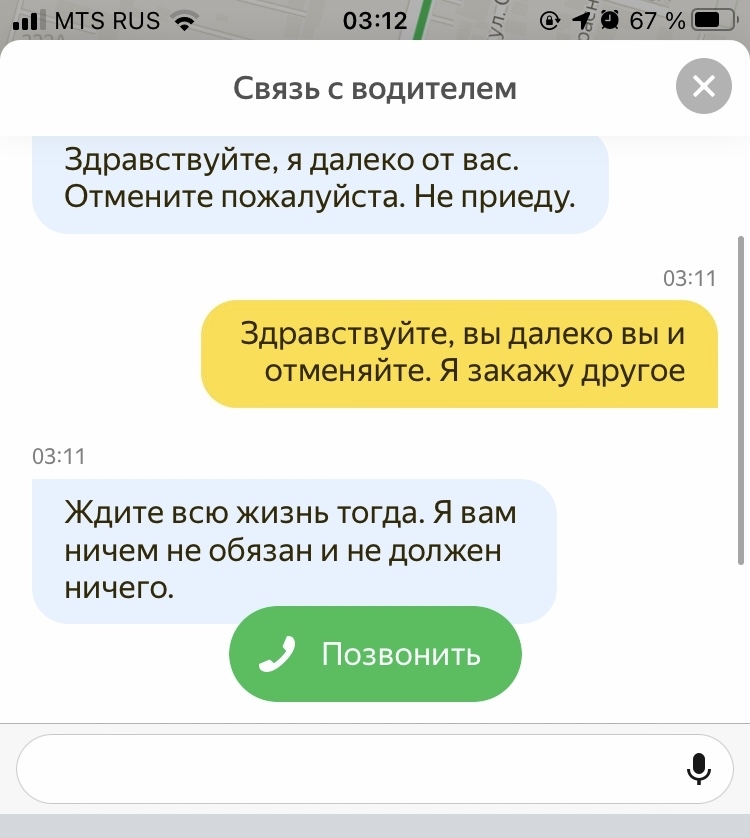Close the driver chat window
Screen dimensions: 750x838
704,87
